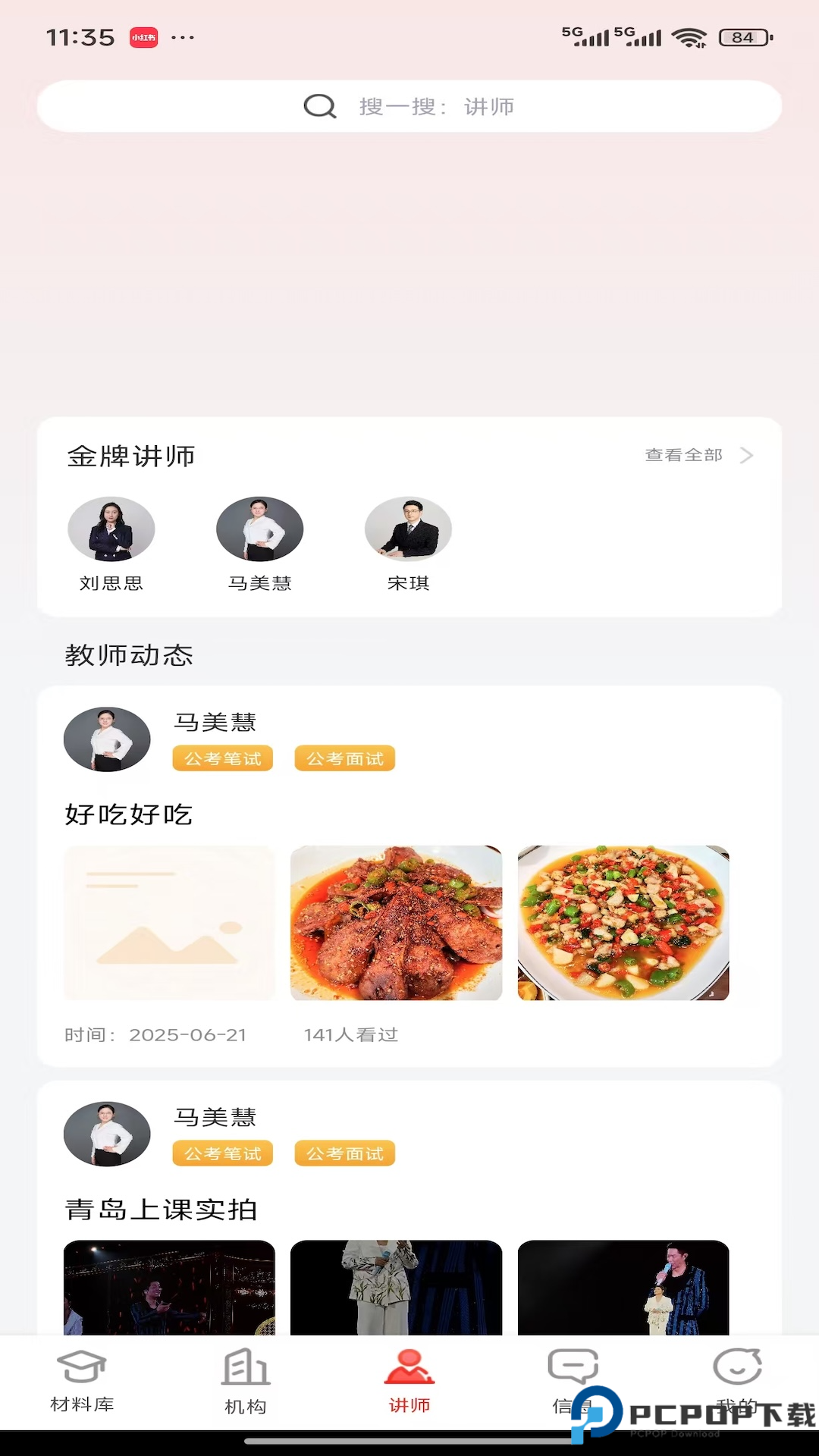
Task: Click the 查看全部 link
Action: 682,456
